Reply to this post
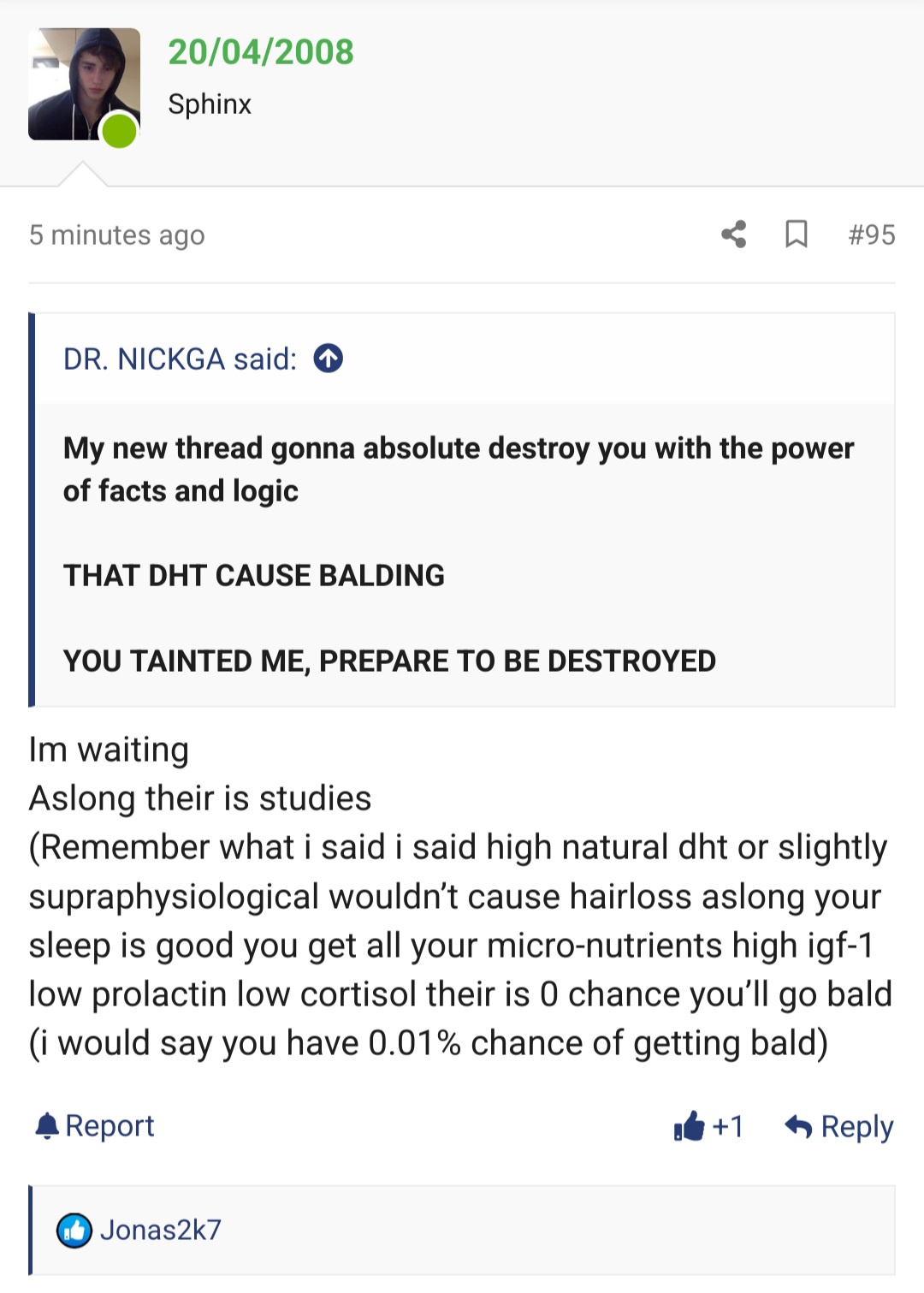This screenshot has width=924, height=1293. click(838, 1126)
